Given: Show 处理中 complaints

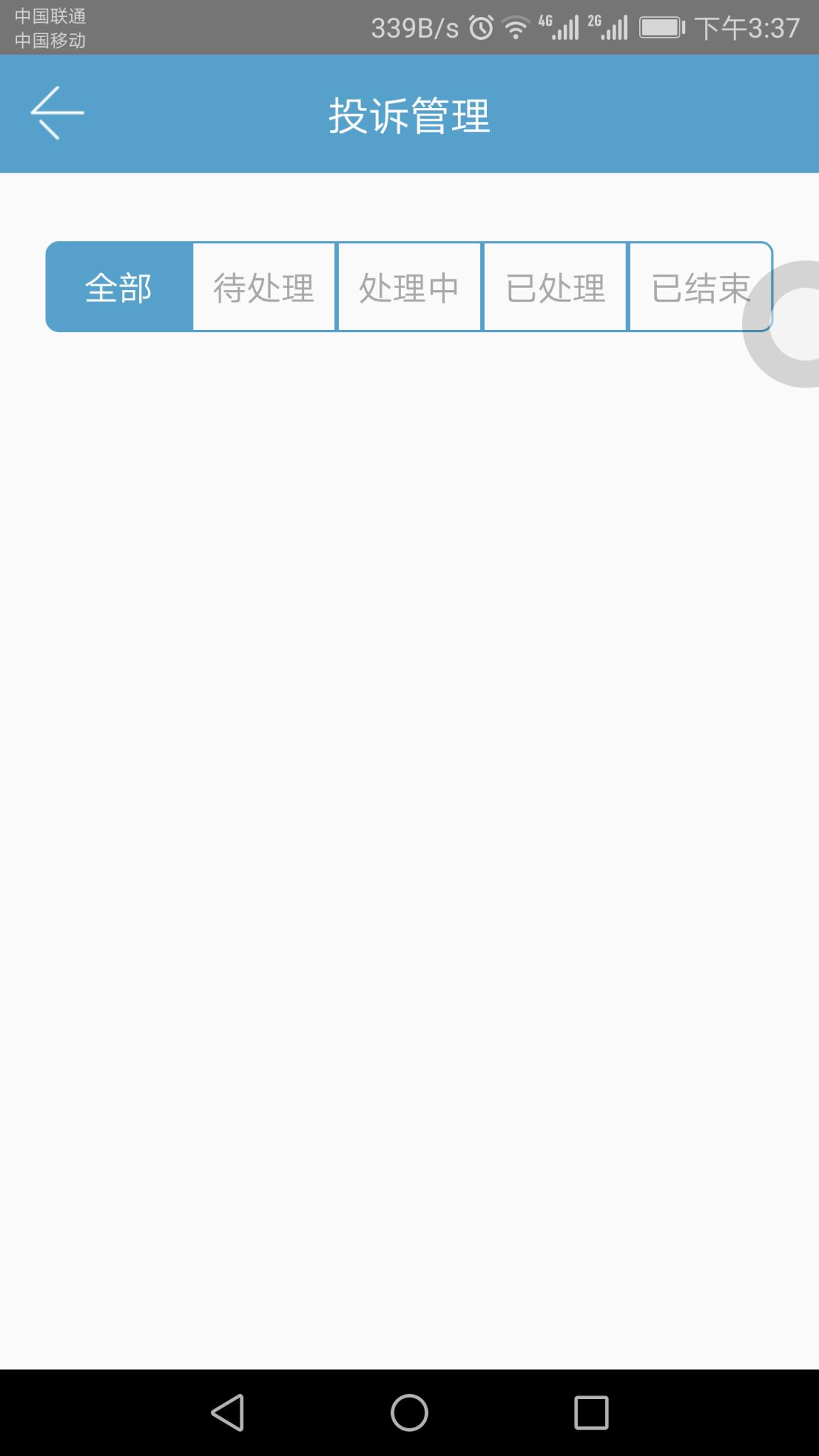Looking at the screenshot, I should [x=409, y=287].
